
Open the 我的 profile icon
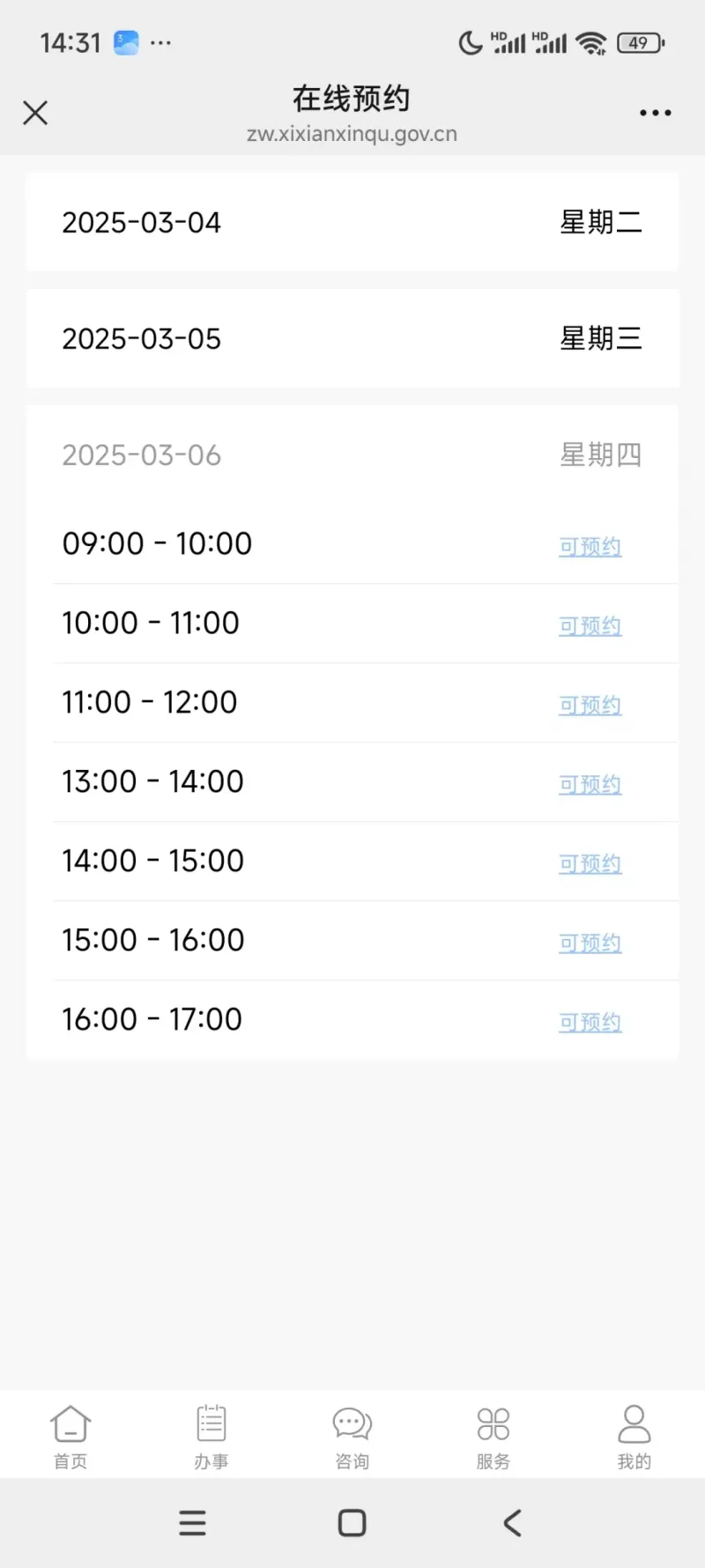tap(634, 1434)
